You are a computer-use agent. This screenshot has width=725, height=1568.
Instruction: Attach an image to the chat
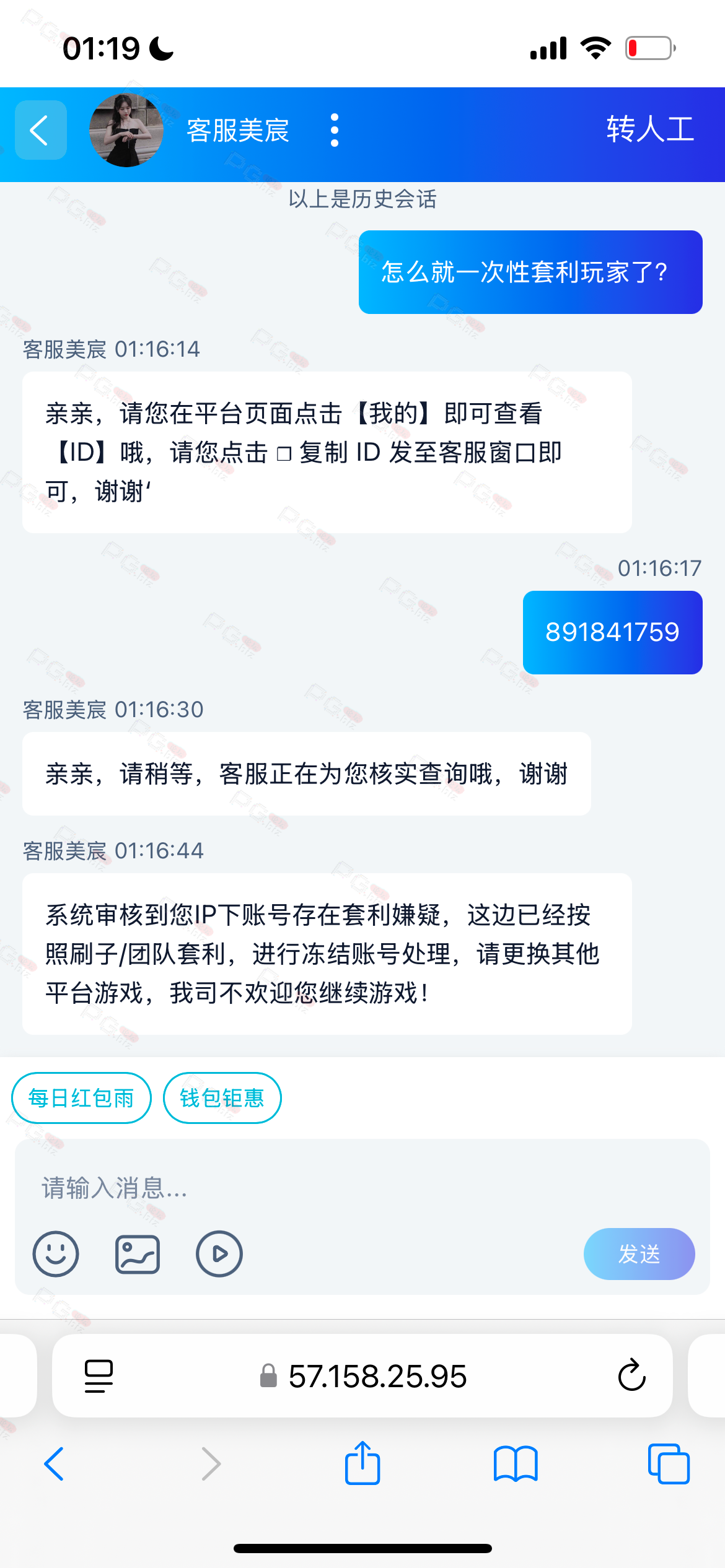click(x=138, y=1253)
